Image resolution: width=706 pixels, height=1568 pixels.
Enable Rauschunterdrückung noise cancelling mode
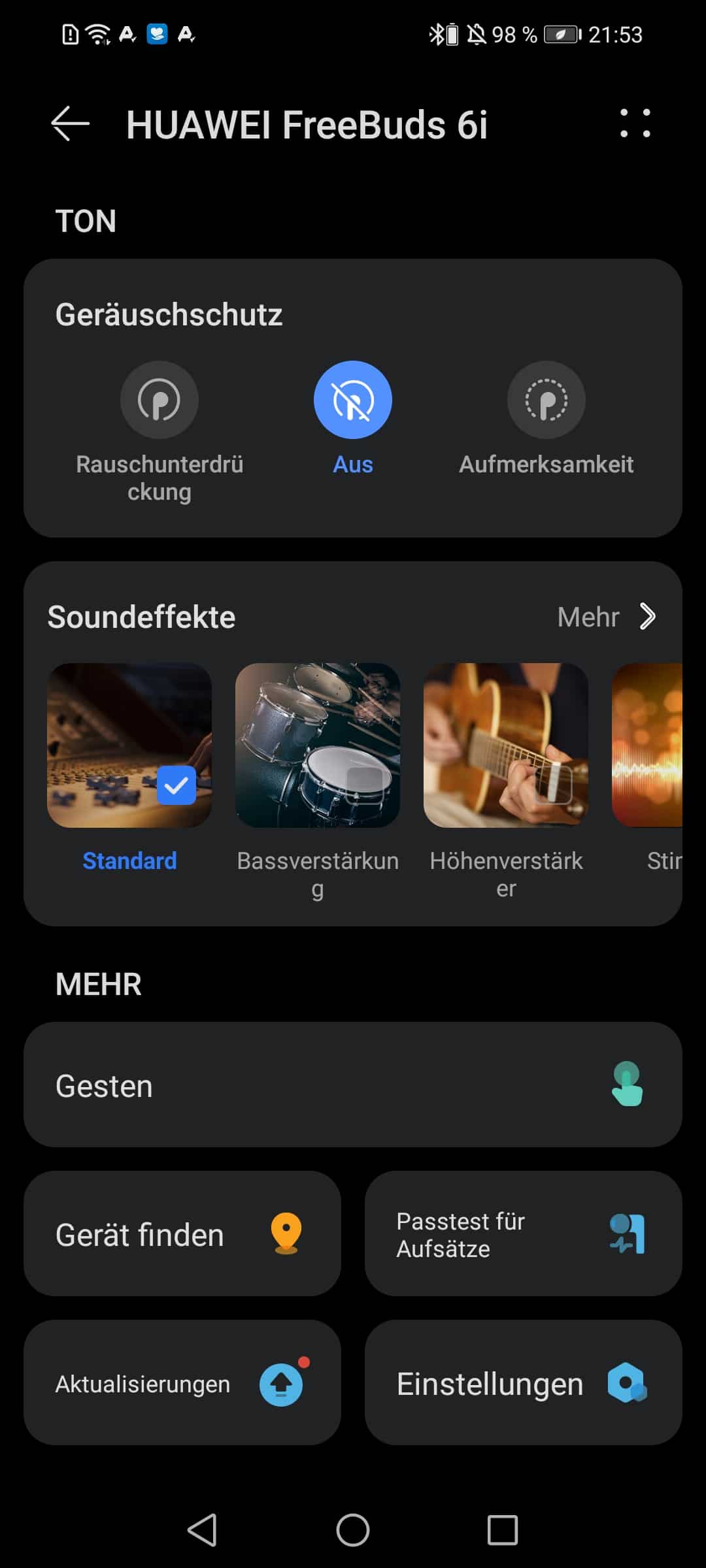click(x=159, y=400)
